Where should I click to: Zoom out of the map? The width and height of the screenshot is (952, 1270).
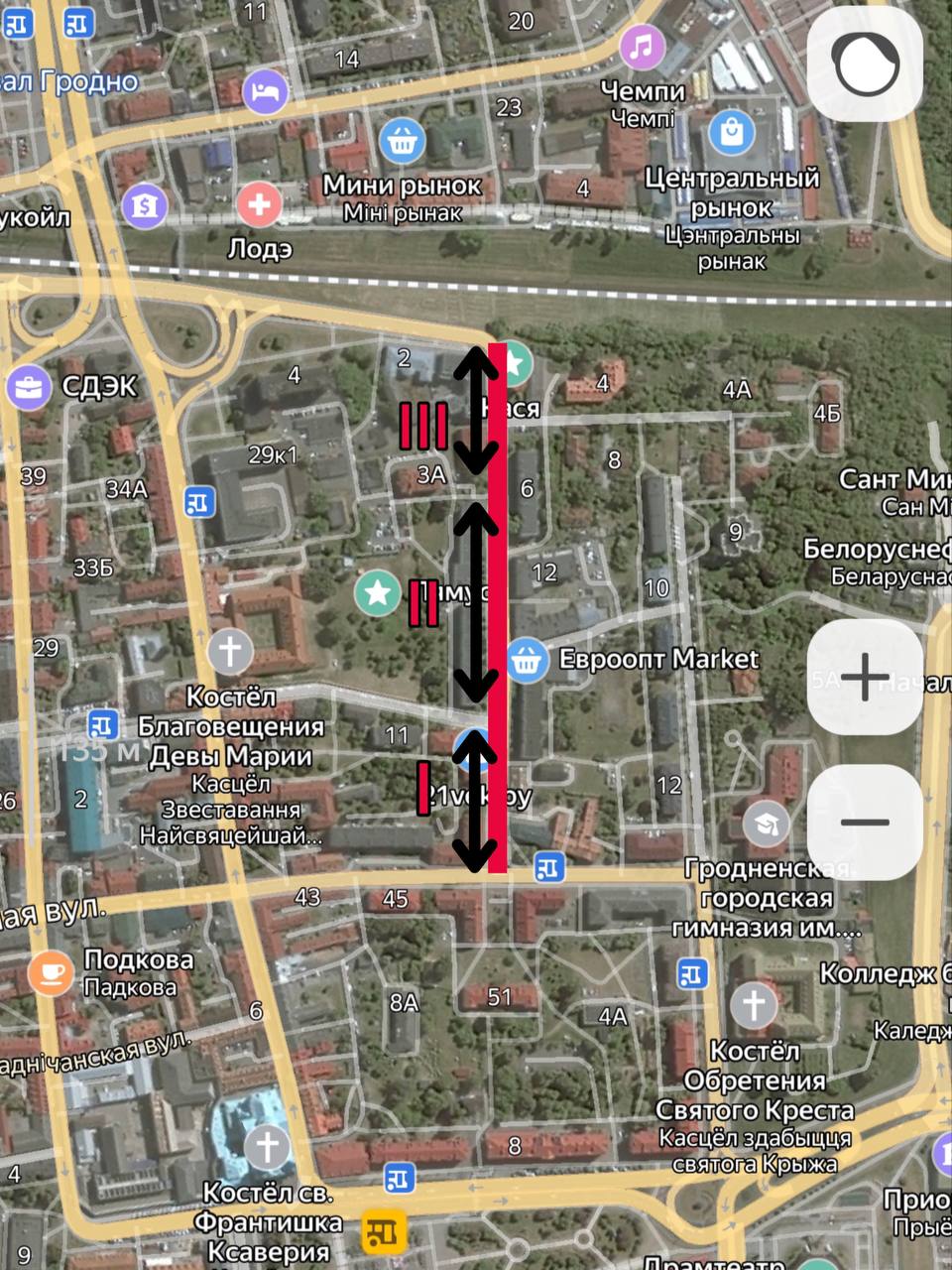coord(865,822)
